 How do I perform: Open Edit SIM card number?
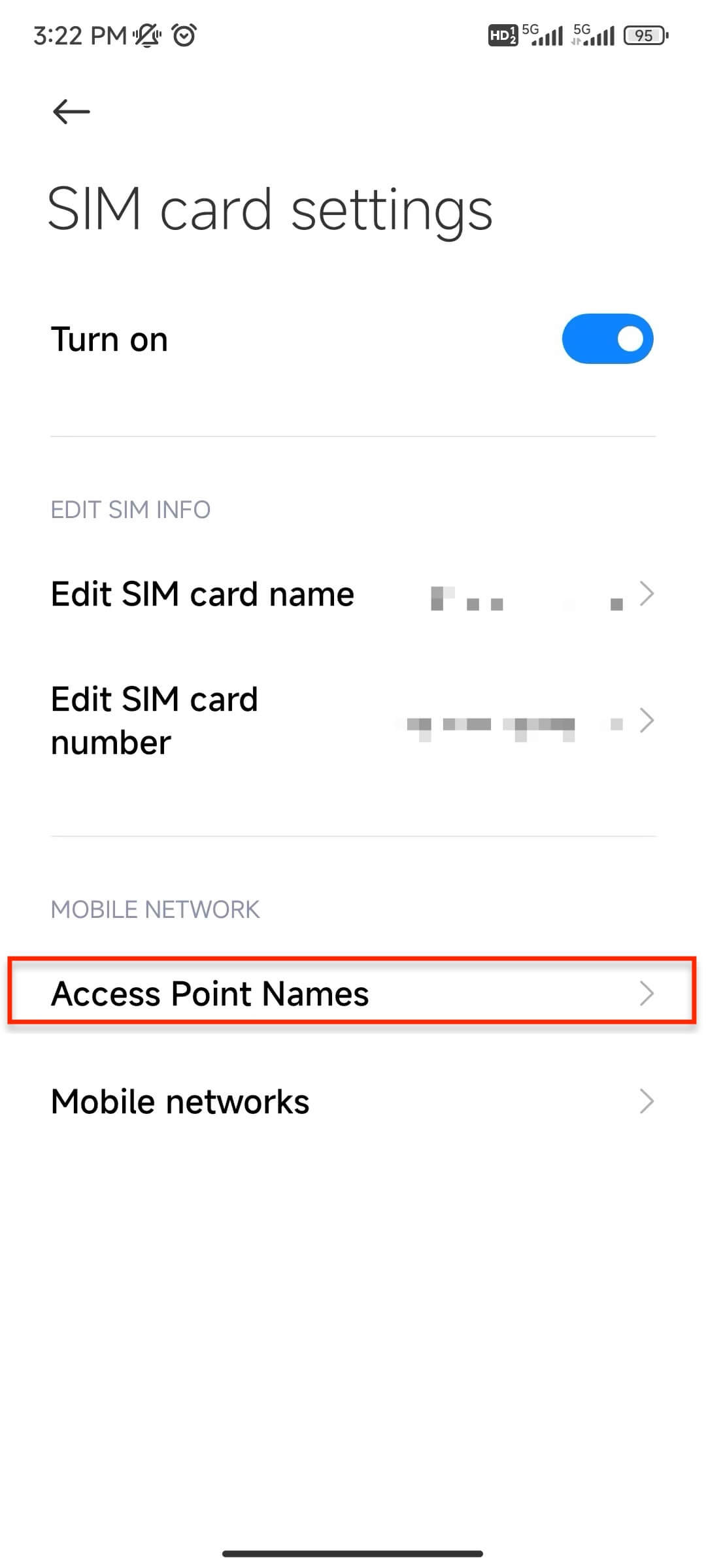353,721
